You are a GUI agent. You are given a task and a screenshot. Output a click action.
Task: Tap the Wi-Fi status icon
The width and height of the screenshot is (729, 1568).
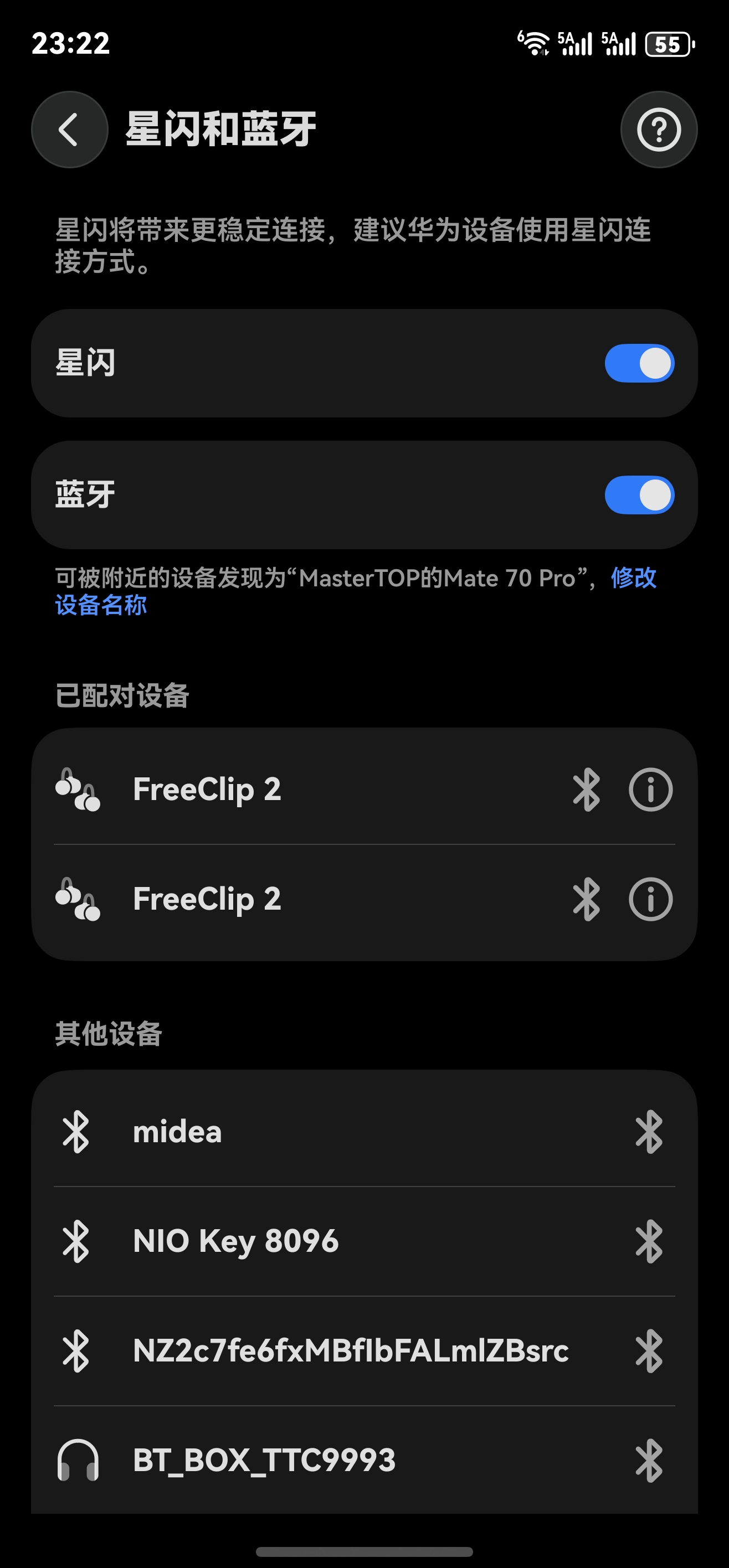[x=535, y=44]
